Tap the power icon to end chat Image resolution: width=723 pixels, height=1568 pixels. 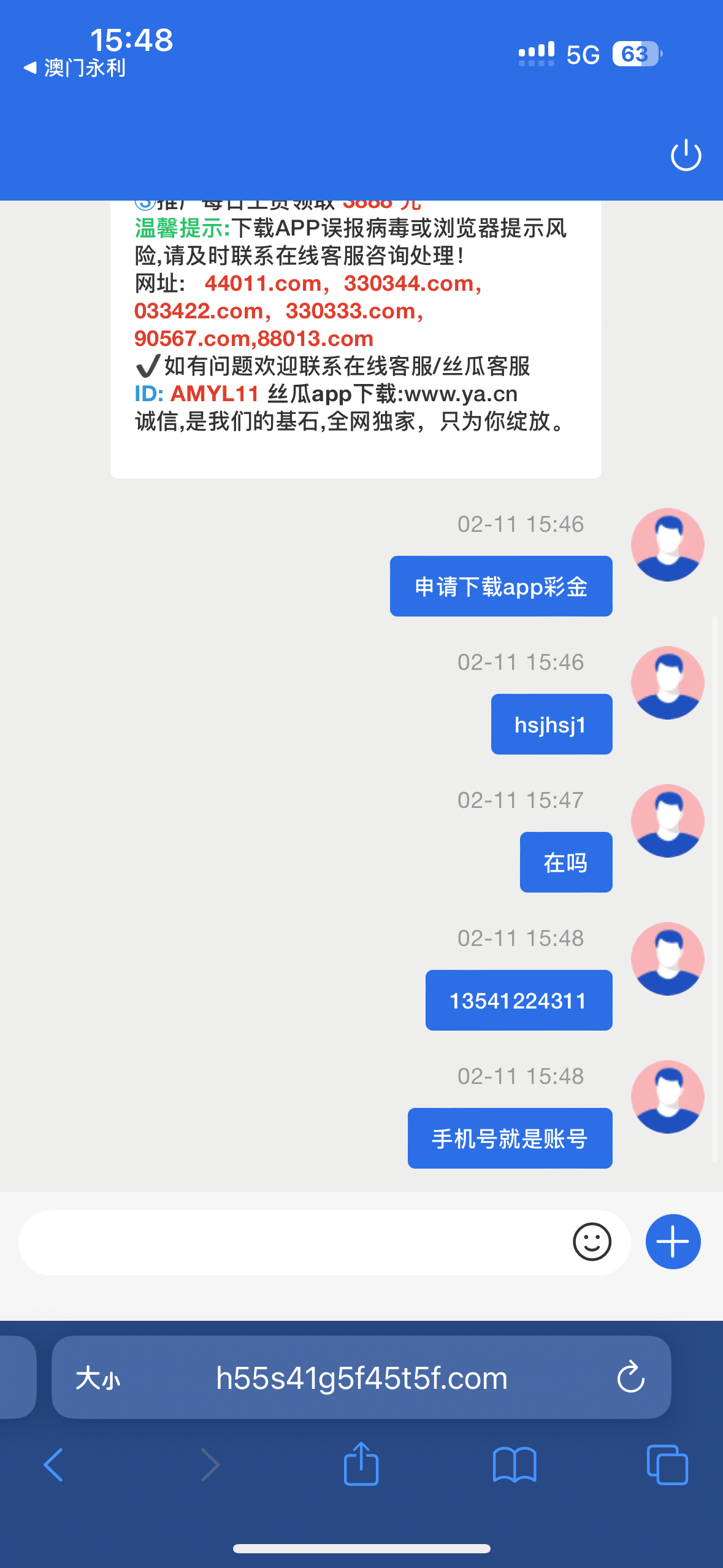[686, 155]
